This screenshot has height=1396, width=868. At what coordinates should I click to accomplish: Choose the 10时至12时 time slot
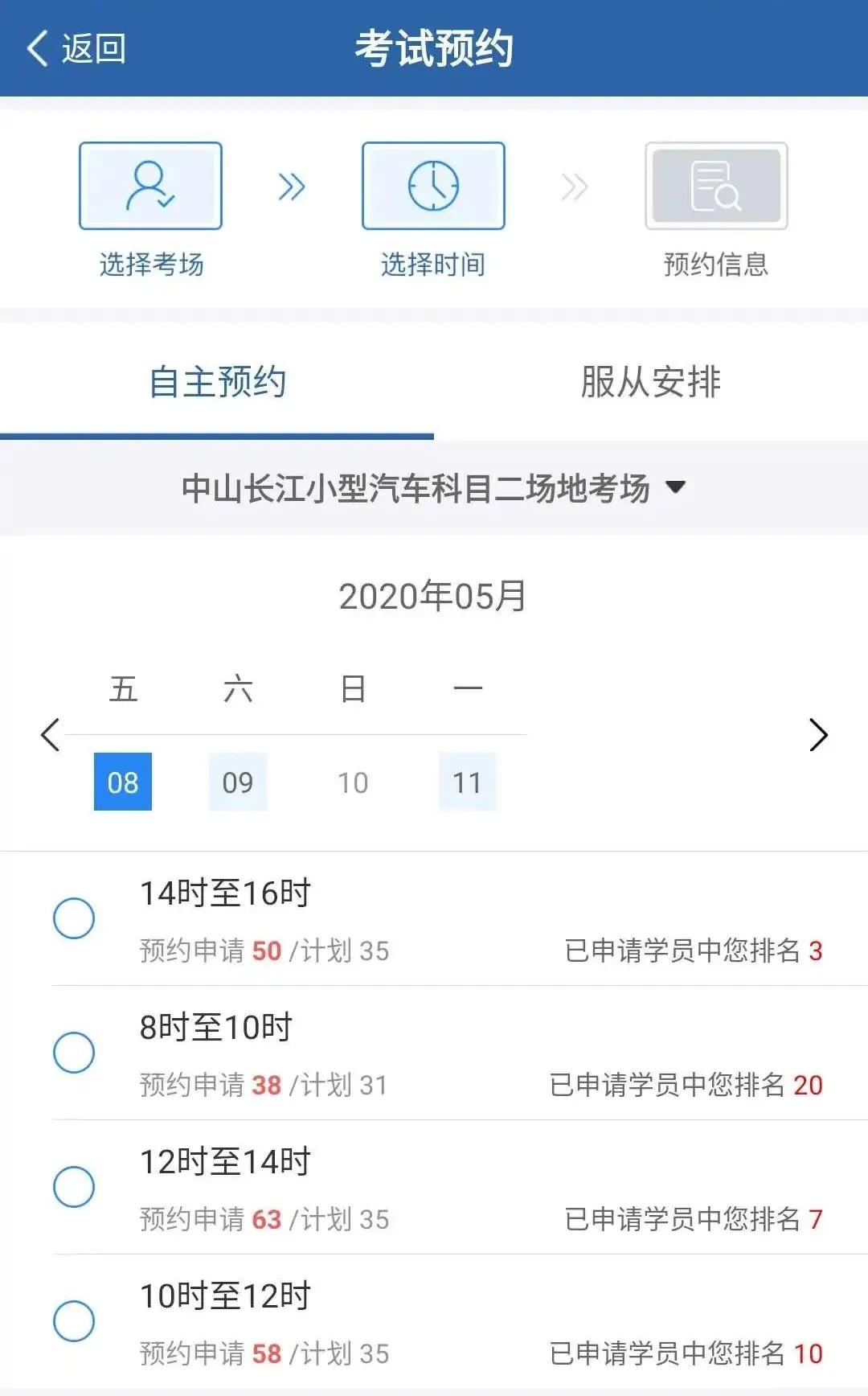(x=74, y=1321)
